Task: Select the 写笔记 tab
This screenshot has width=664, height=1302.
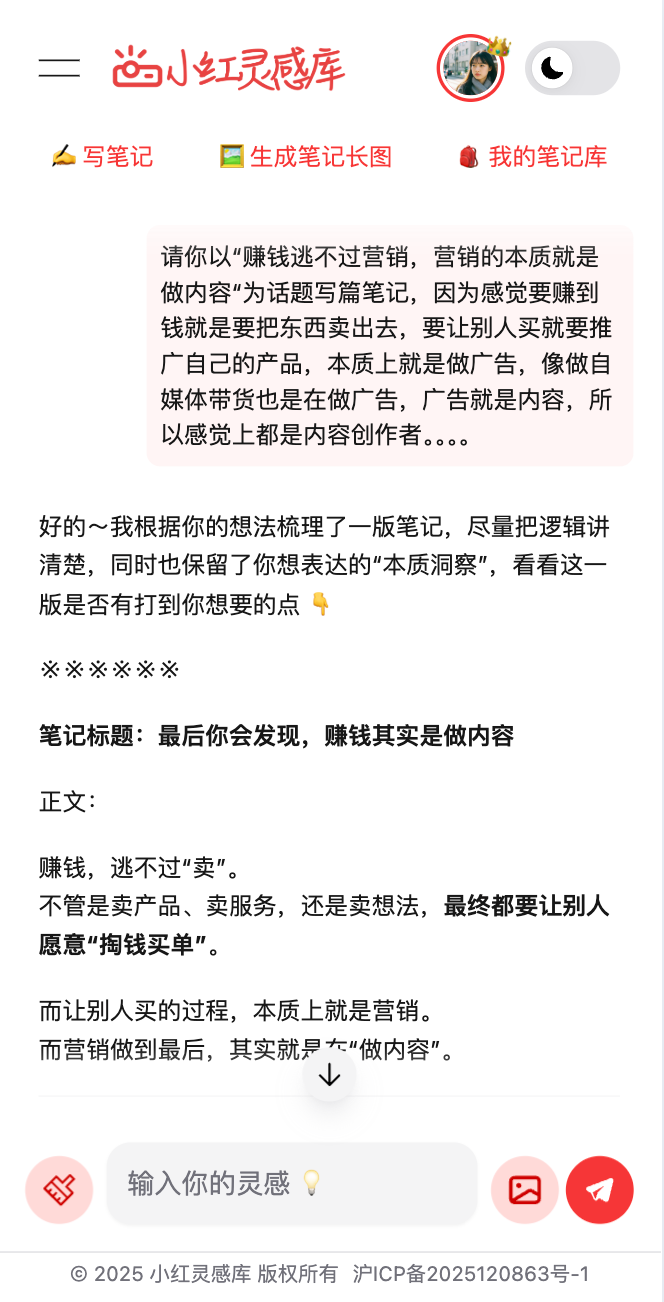Action: (x=102, y=157)
